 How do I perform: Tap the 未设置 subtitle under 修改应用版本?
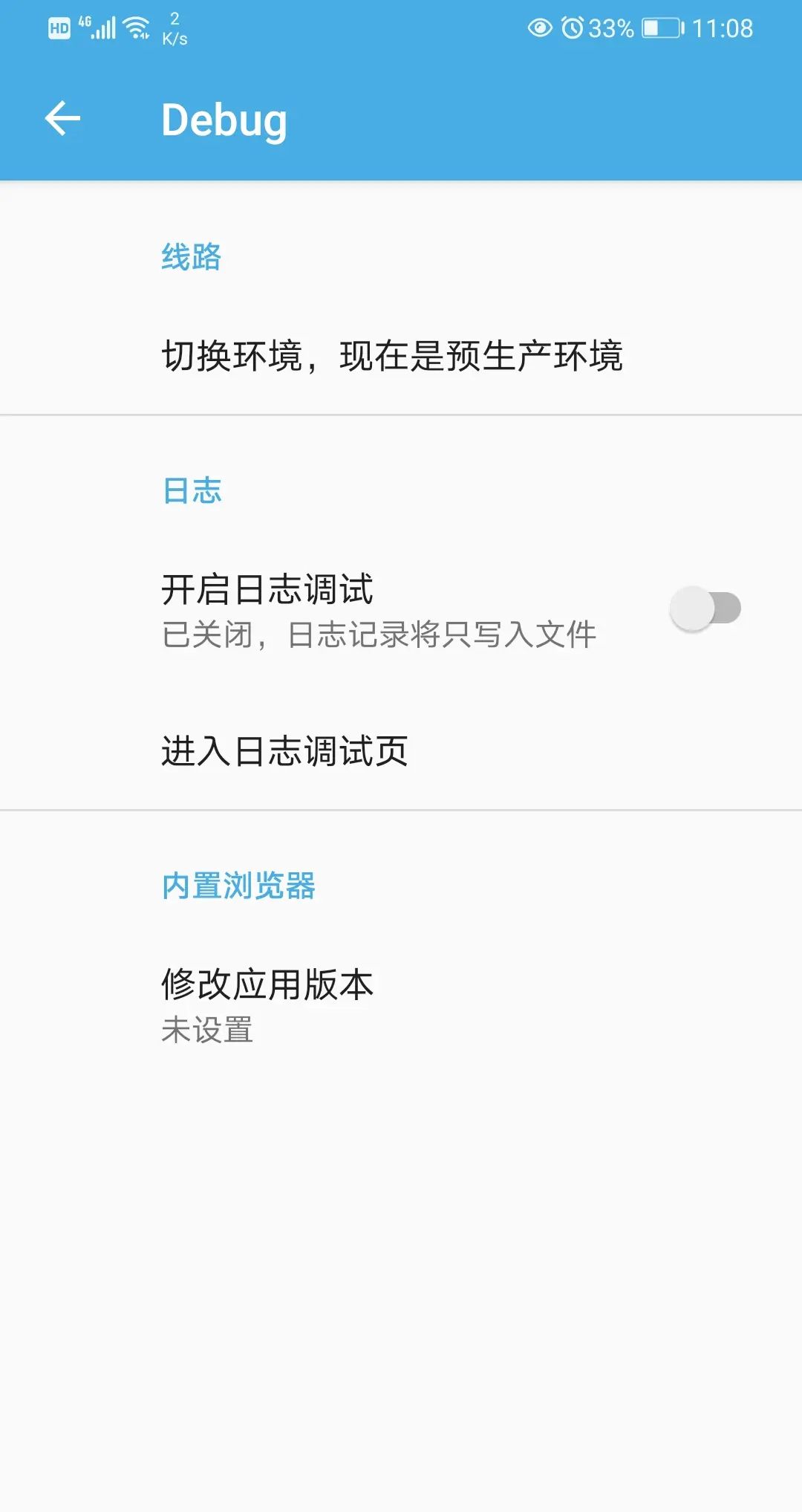point(206,1030)
